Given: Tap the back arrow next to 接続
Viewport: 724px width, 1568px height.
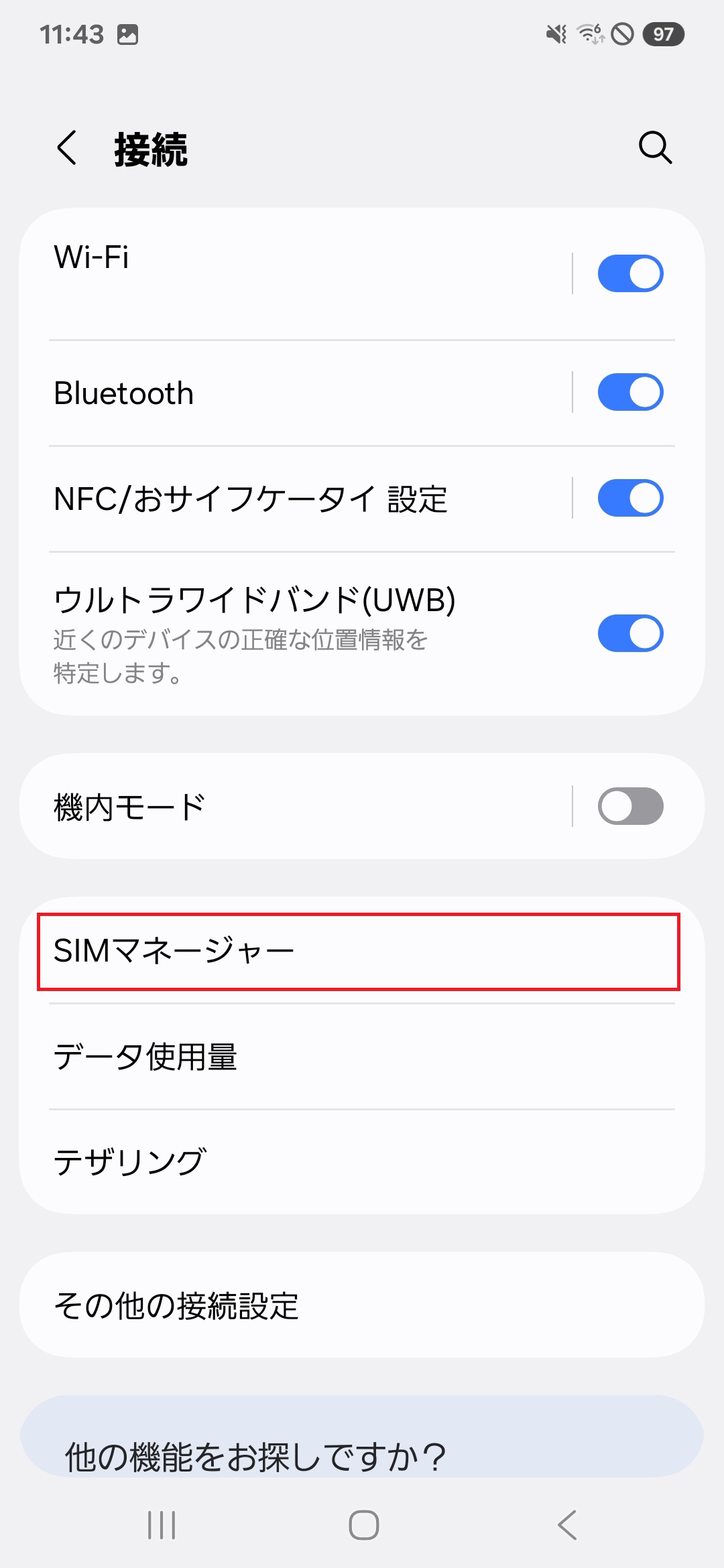Looking at the screenshot, I should [67, 148].
